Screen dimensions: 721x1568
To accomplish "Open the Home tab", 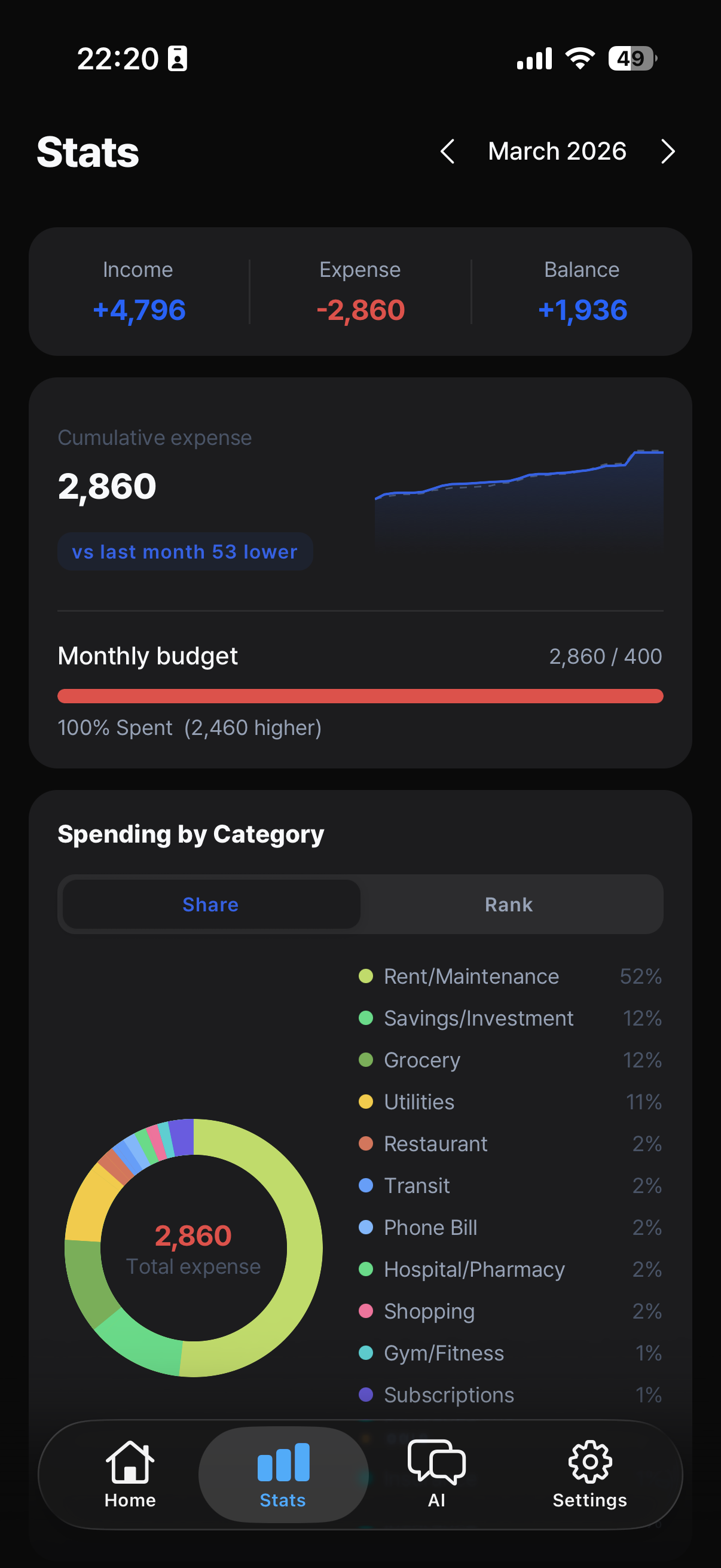I will [130, 1474].
